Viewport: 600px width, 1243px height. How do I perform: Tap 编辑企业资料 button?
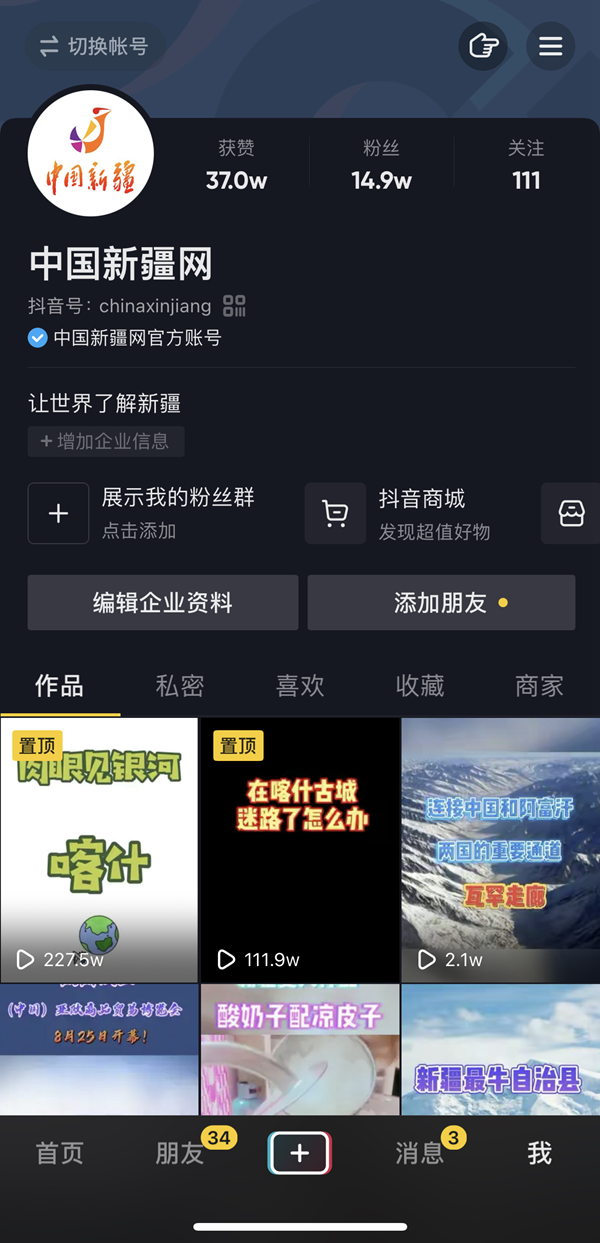click(163, 602)
